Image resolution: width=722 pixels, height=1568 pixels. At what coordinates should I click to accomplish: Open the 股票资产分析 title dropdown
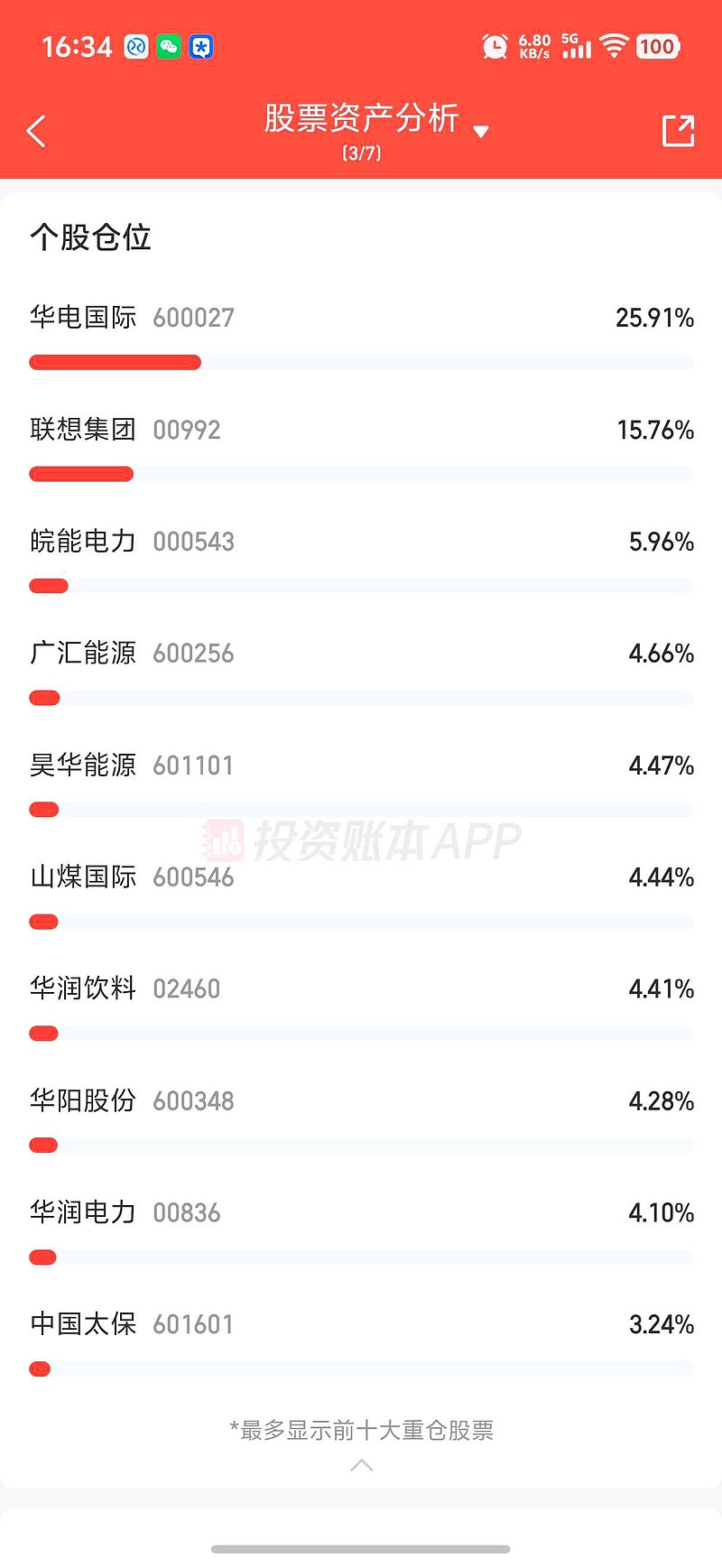pos(482,130)
